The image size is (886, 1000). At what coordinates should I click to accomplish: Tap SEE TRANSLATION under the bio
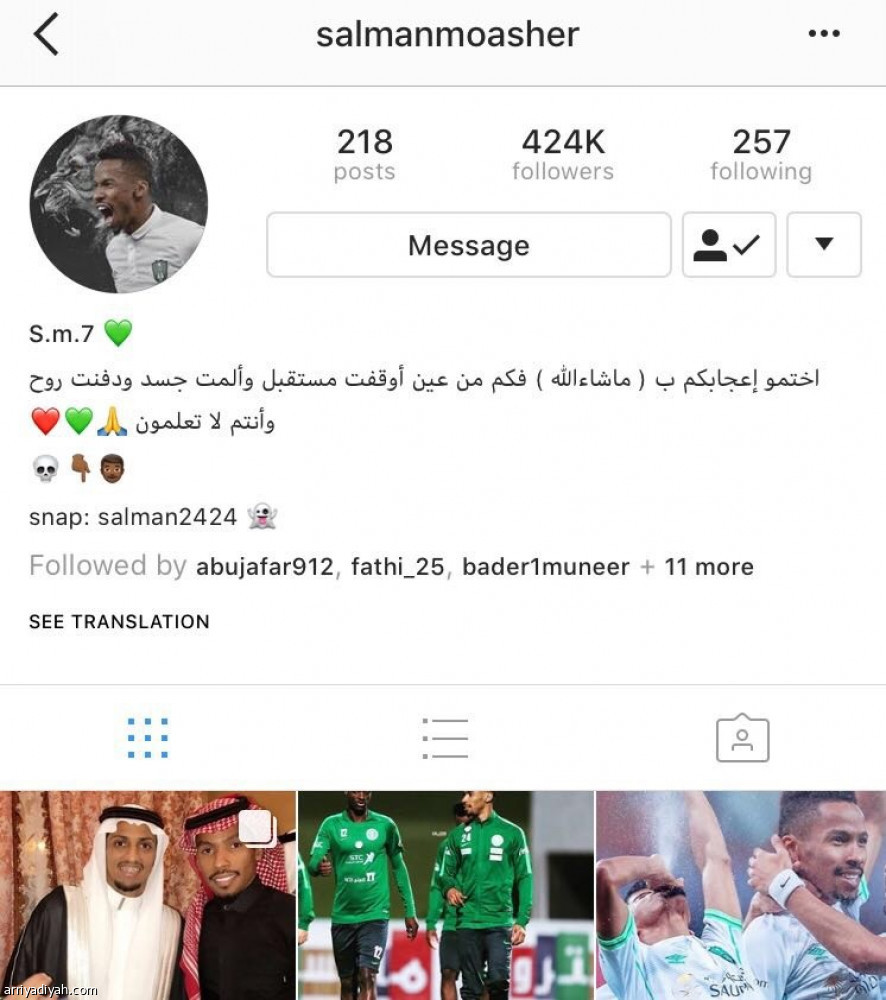119,621
